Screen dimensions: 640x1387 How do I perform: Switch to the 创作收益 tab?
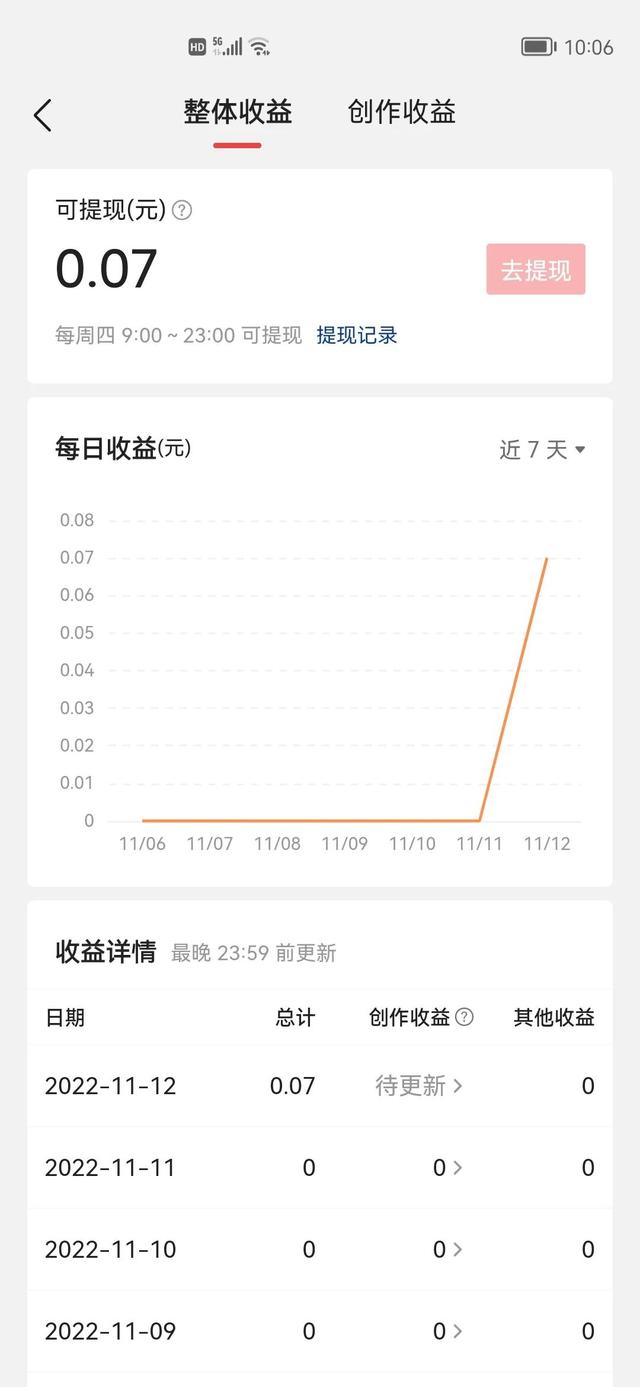[402, 112]
